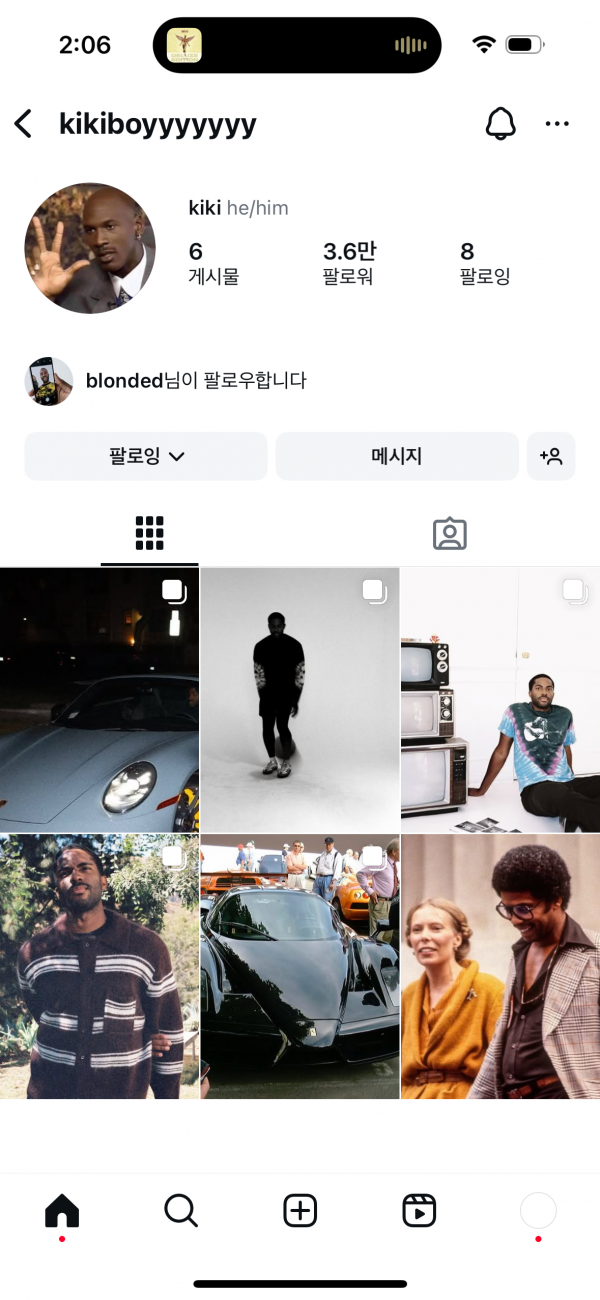Open the three-dot overflow menu

(557, 124)
